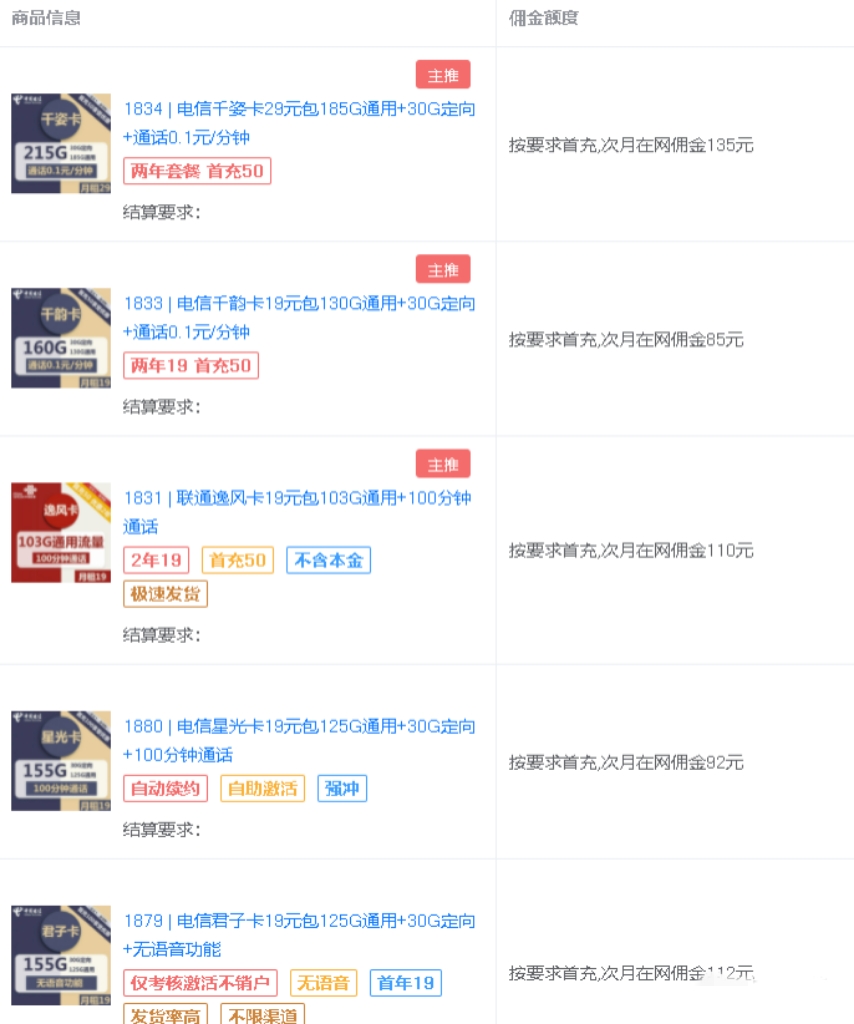Click the 强冲 tag on 星光卡

point(342,788)
